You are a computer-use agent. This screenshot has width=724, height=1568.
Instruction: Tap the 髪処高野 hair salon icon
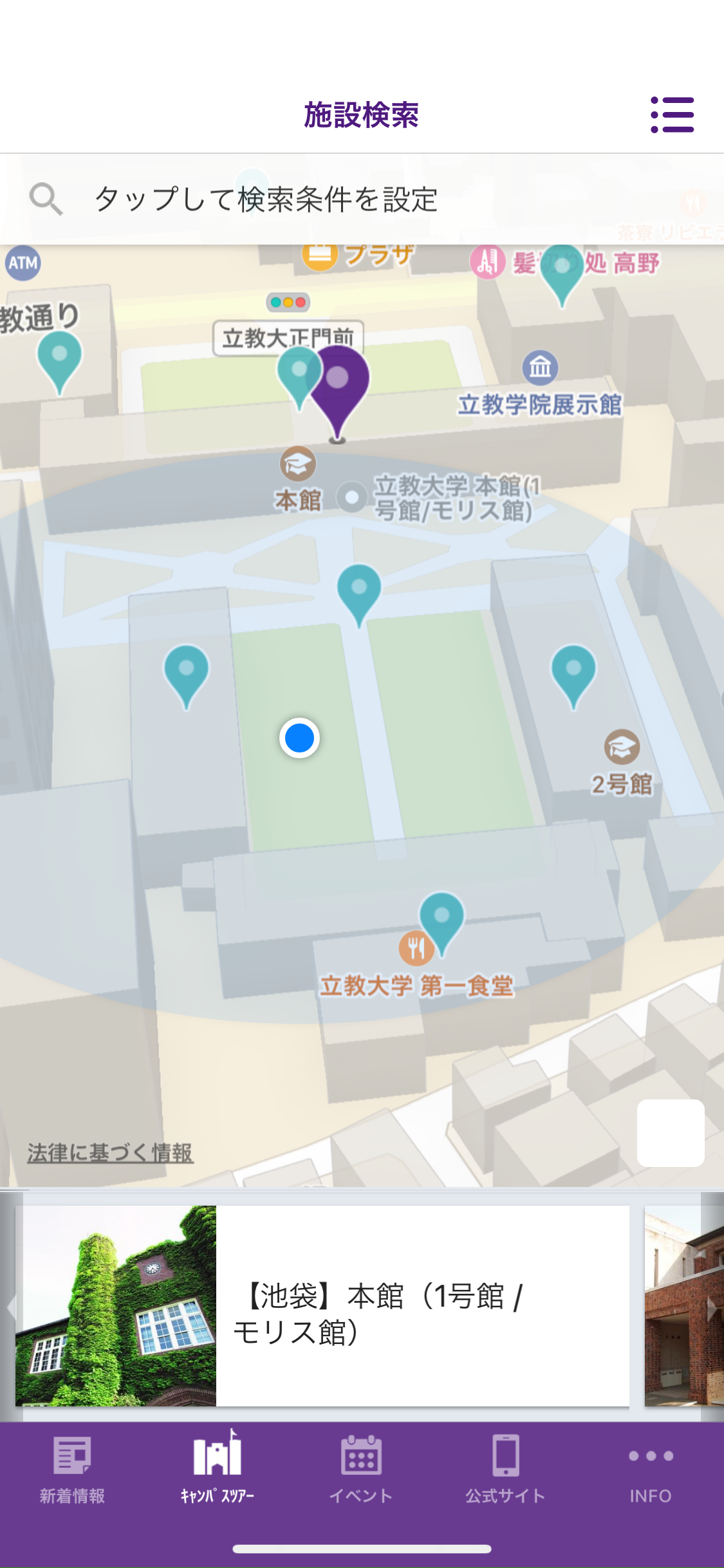487,261
